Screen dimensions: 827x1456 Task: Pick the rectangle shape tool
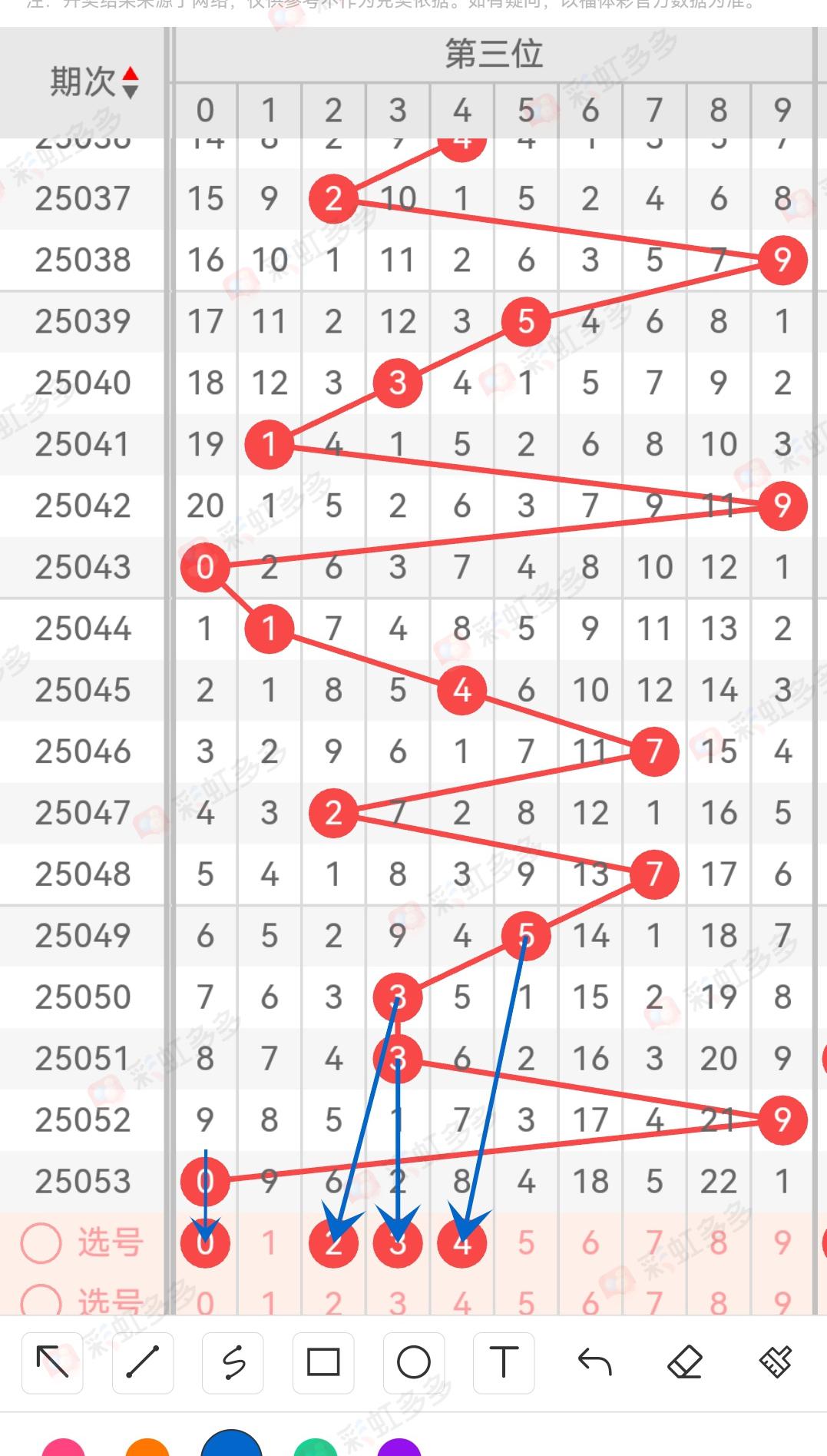point(323,1363)
